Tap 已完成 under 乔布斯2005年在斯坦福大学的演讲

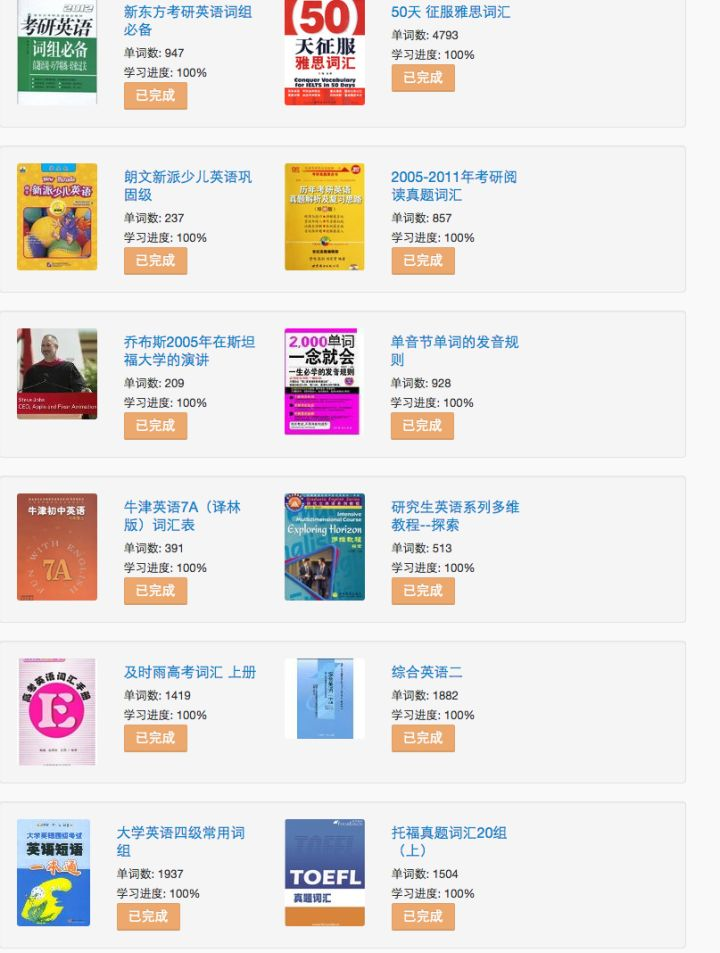pos(155,426)
